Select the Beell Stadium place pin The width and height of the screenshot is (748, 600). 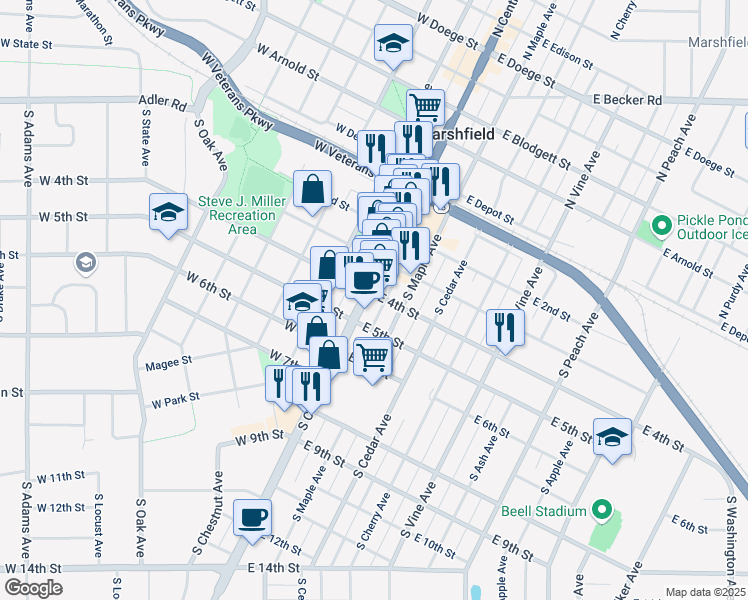click(600, 511)
